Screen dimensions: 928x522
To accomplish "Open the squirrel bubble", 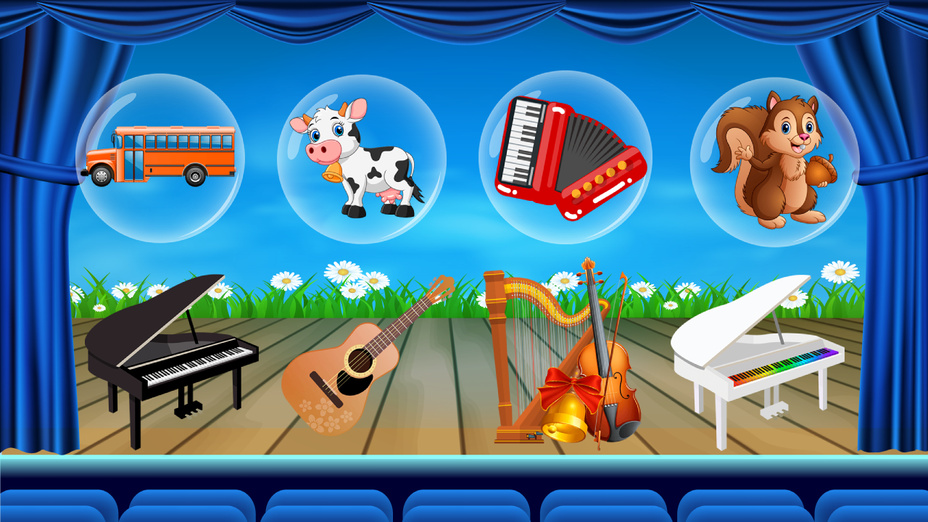I will pos(773,160).
